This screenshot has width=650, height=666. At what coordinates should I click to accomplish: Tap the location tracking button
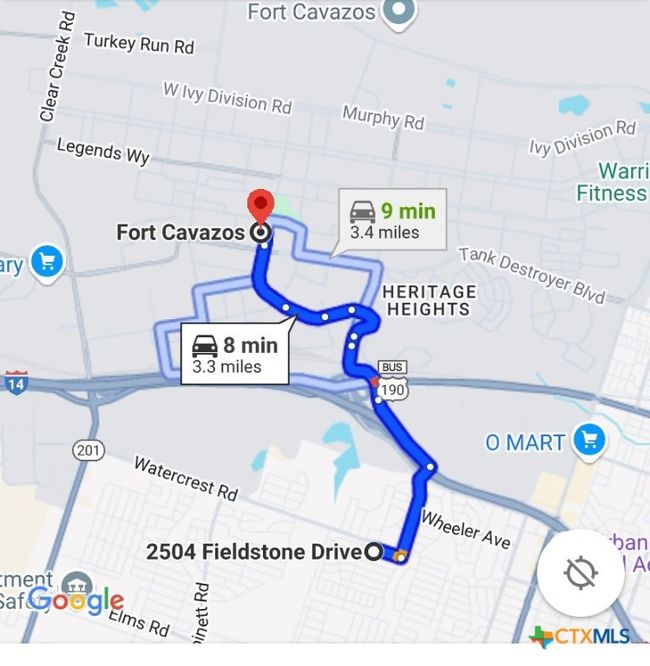(580, 573)
